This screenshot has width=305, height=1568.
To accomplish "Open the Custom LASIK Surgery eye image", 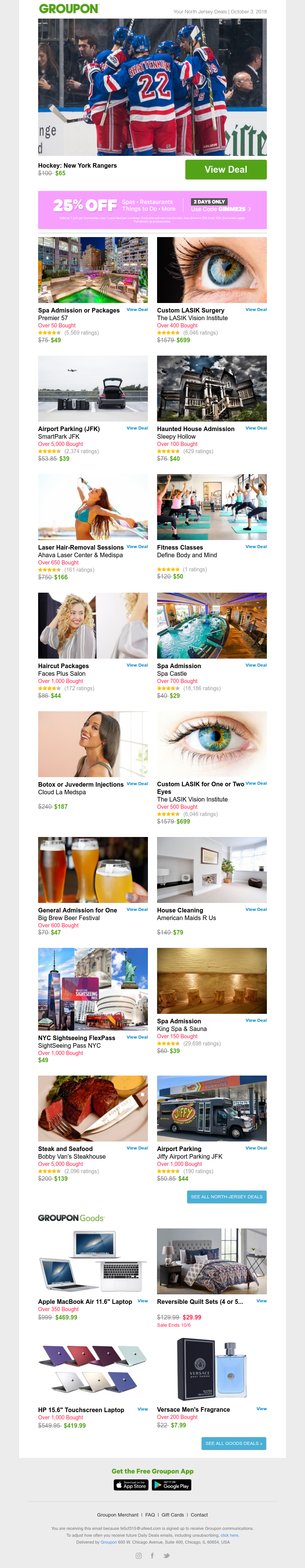I will pos(211,270).
